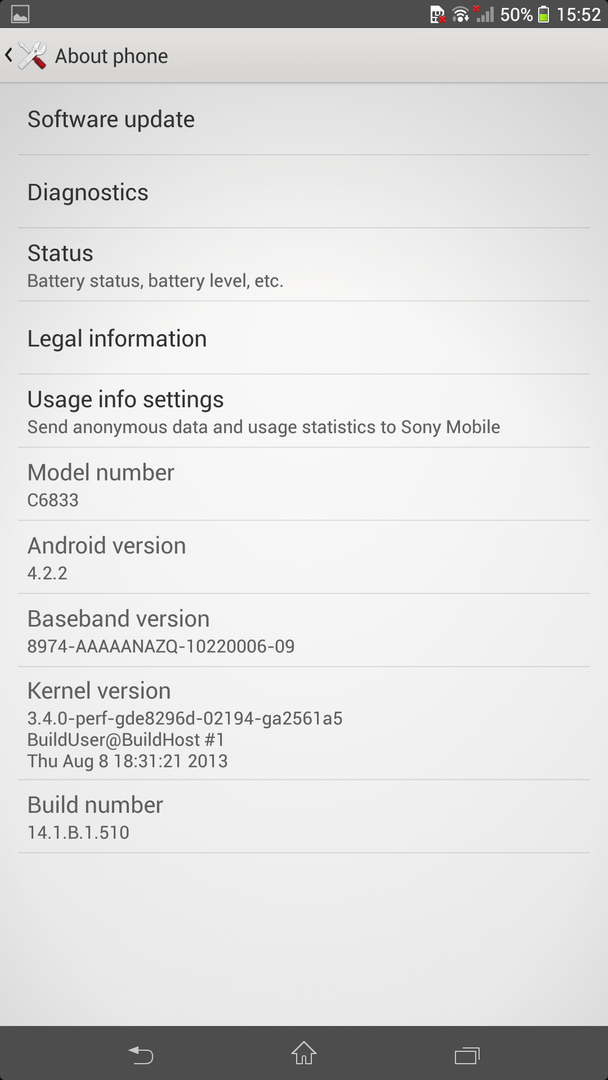Screen dimensions: 608x1080
Task: Open Software update
Action: tap(304, 119)
